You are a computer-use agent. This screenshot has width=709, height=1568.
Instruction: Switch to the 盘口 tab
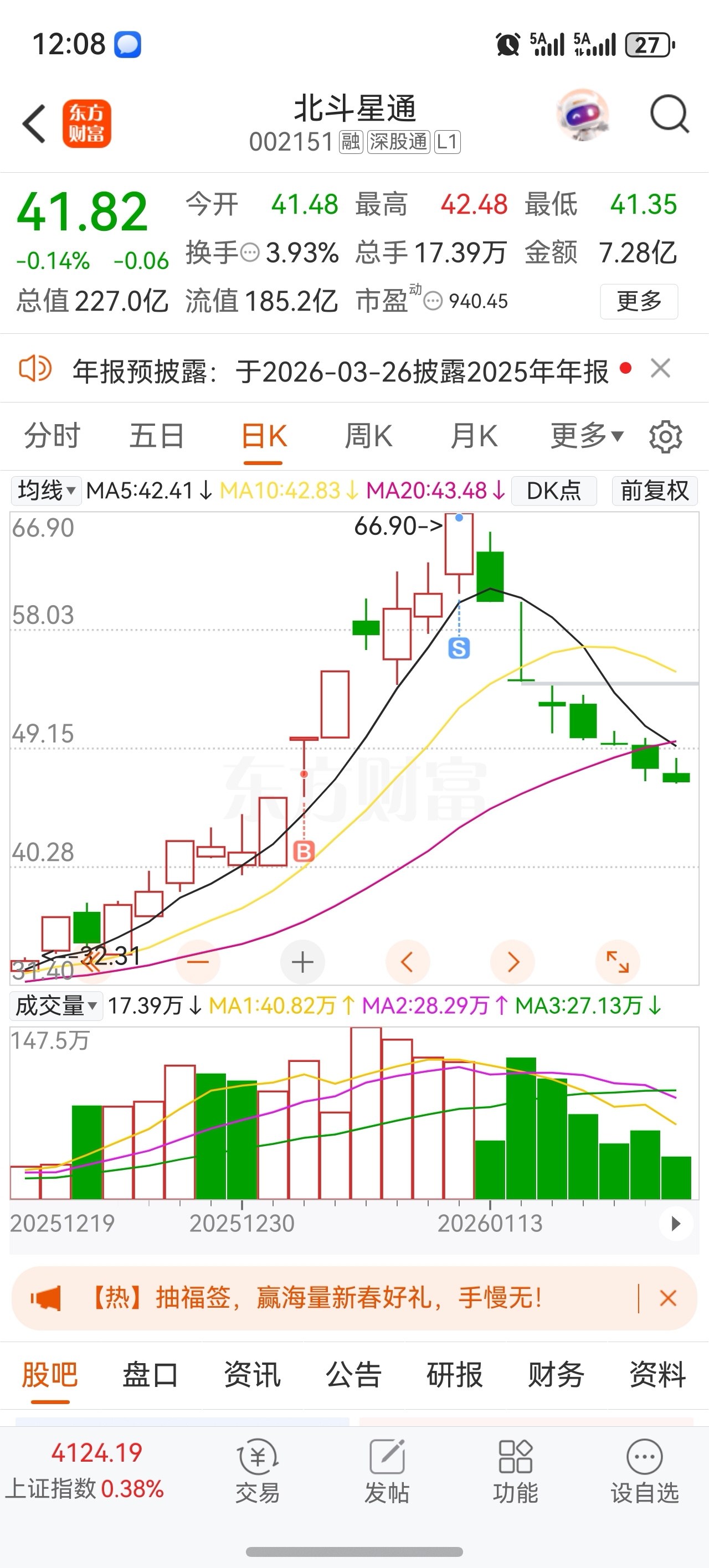click(150, 1375)
